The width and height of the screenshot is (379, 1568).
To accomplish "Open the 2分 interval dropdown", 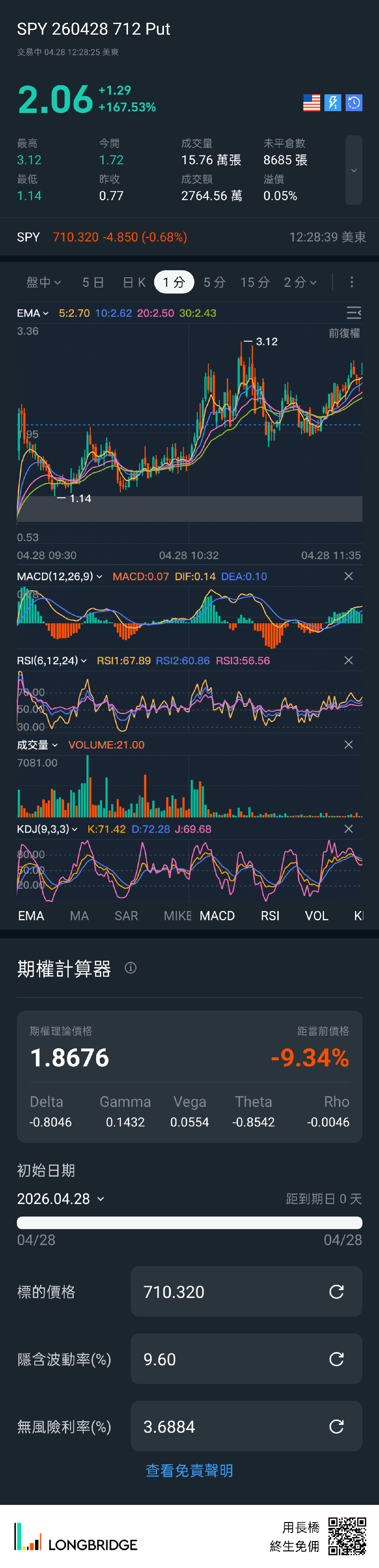I will point(300,282).
